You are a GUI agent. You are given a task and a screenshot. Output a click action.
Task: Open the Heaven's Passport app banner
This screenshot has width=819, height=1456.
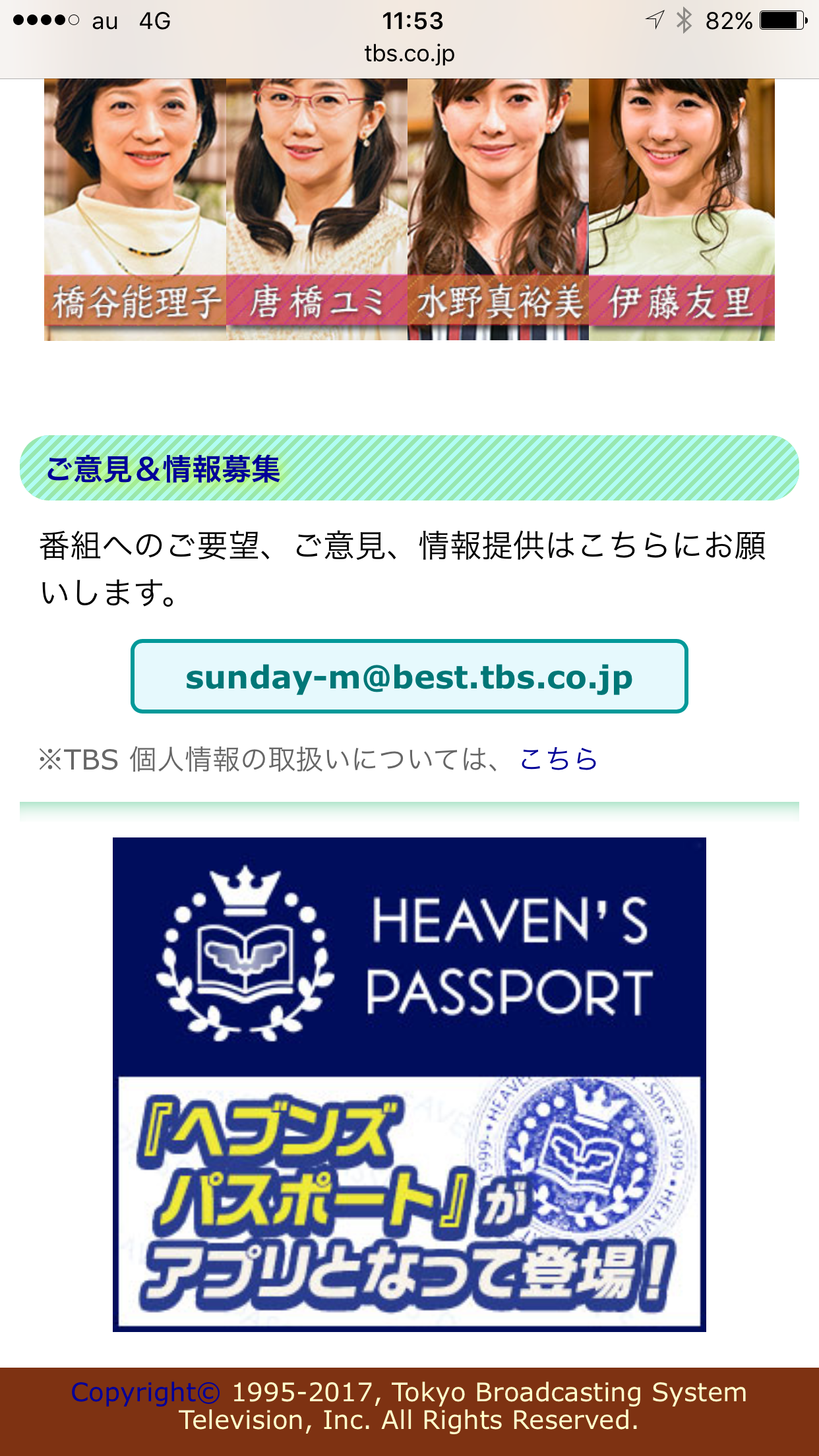coord(409,1083)
